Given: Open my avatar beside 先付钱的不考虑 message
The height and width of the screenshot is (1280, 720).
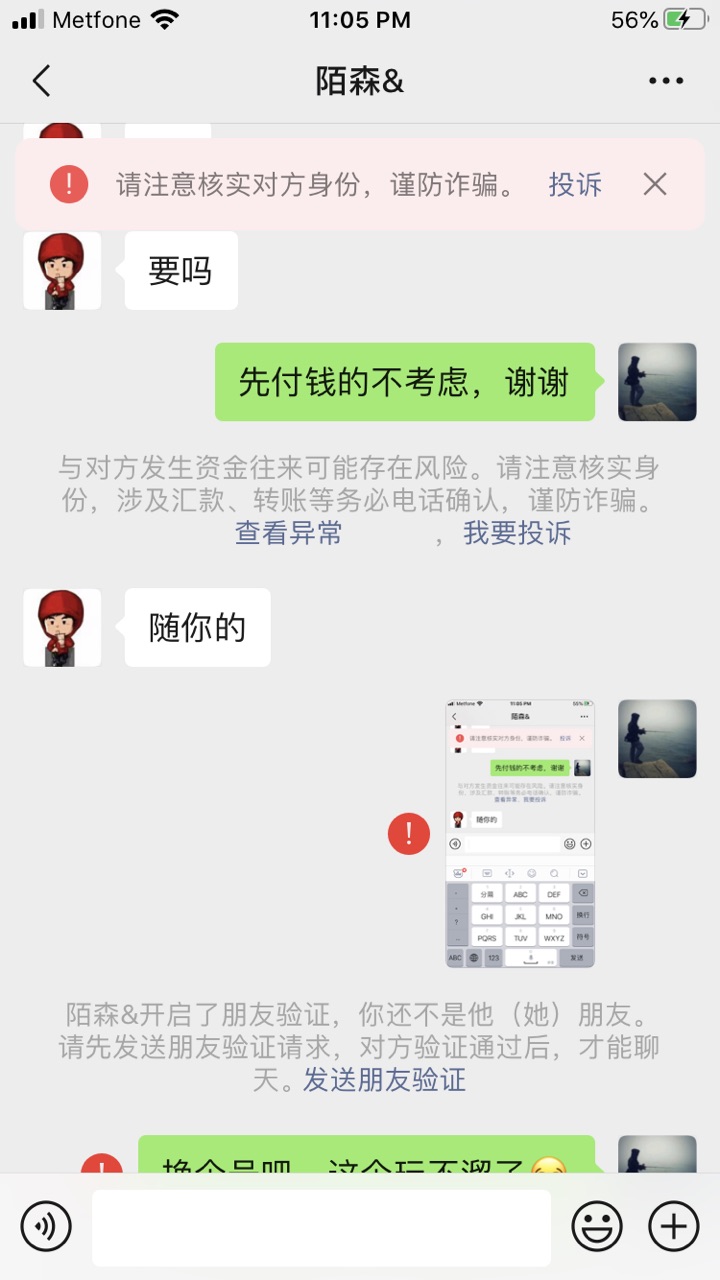Looking at the screenshot, I should (657, 382).
